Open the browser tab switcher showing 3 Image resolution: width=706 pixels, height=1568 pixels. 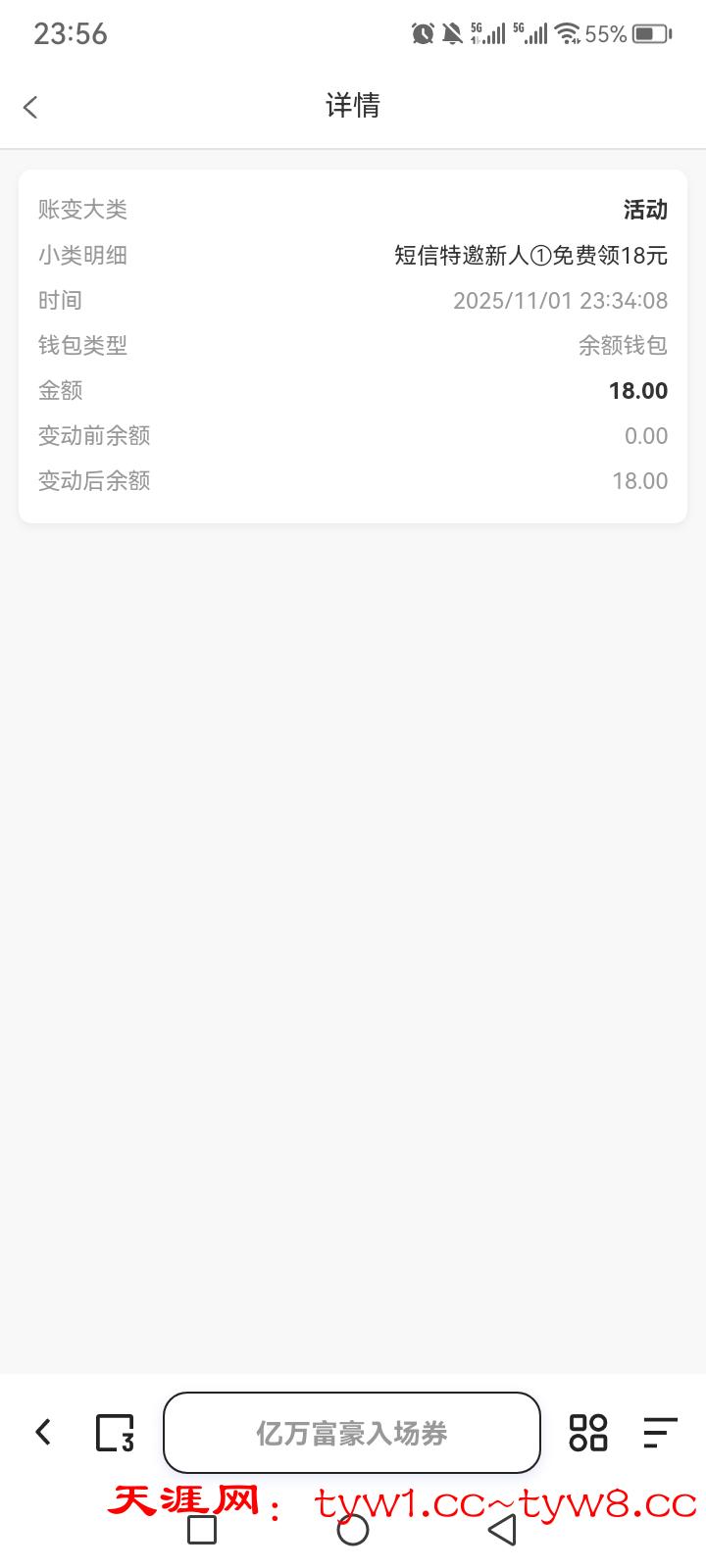point(115,1433)
